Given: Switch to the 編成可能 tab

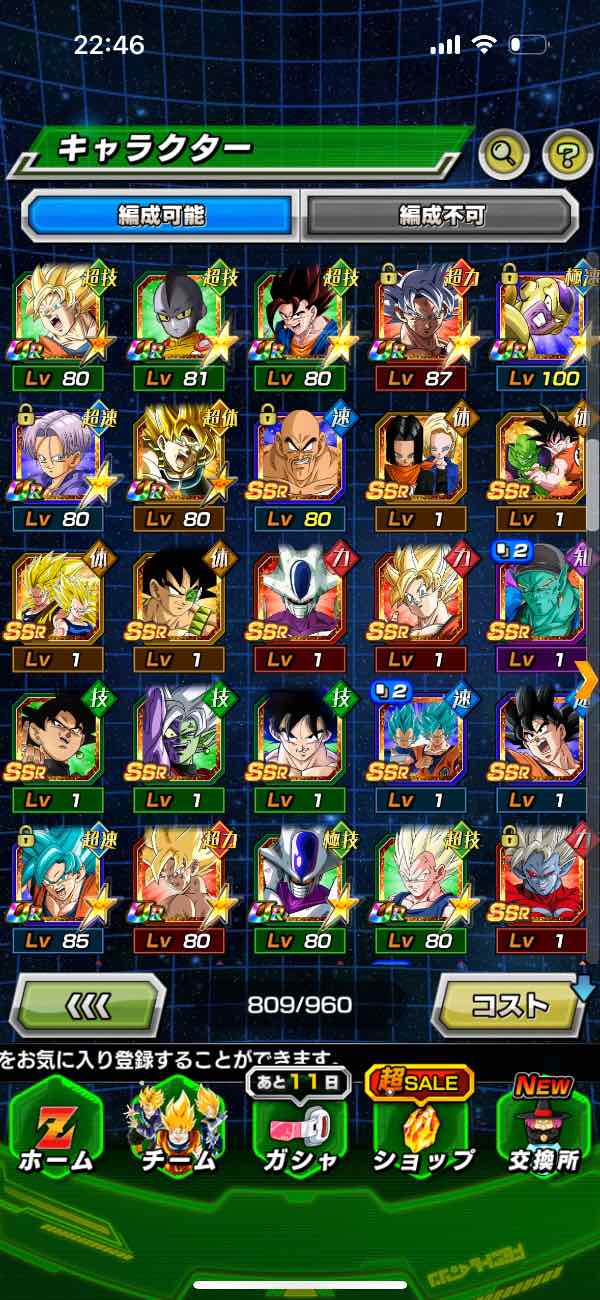Looking at the screenshot, I should pyautogui.click(x=161, y=215).
